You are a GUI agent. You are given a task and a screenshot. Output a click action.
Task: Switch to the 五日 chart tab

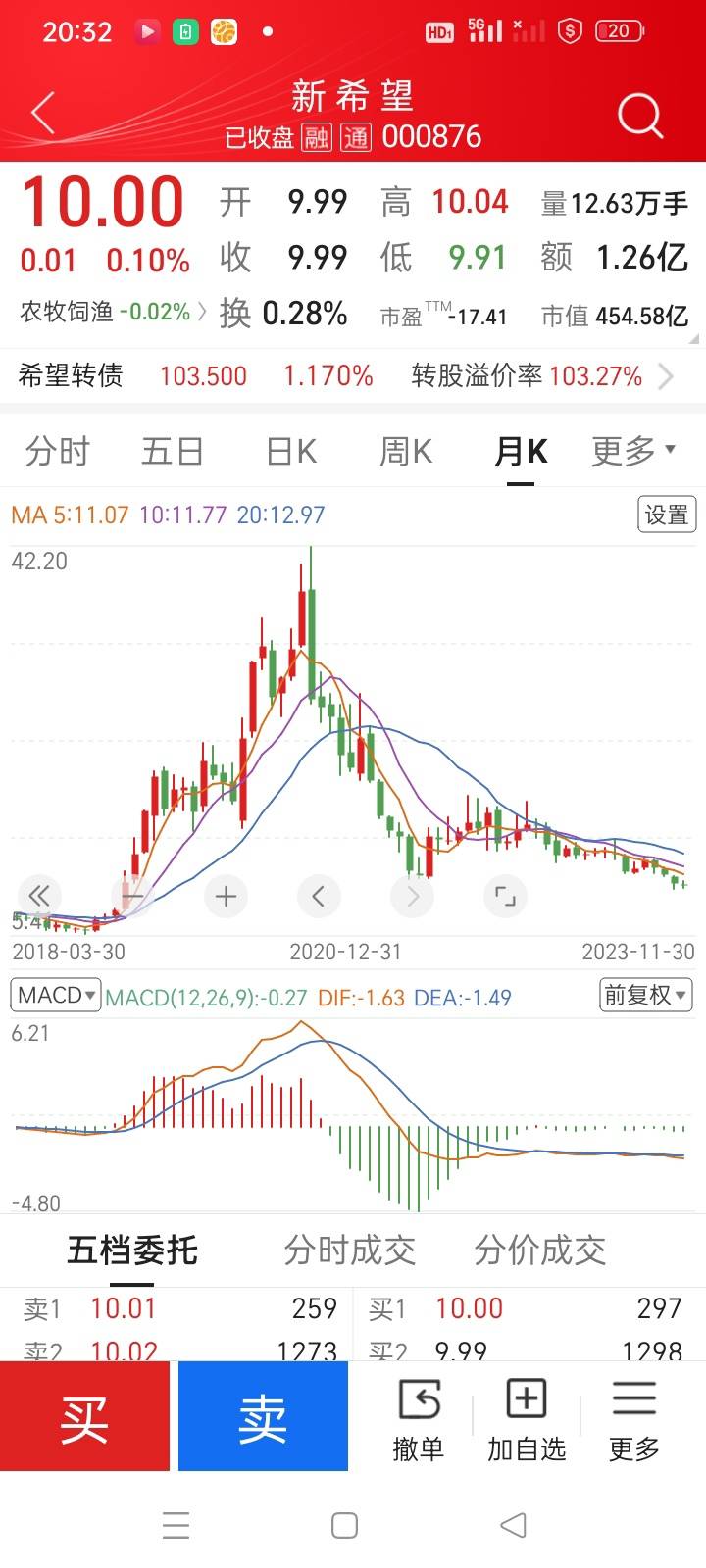tap(173, 451)
